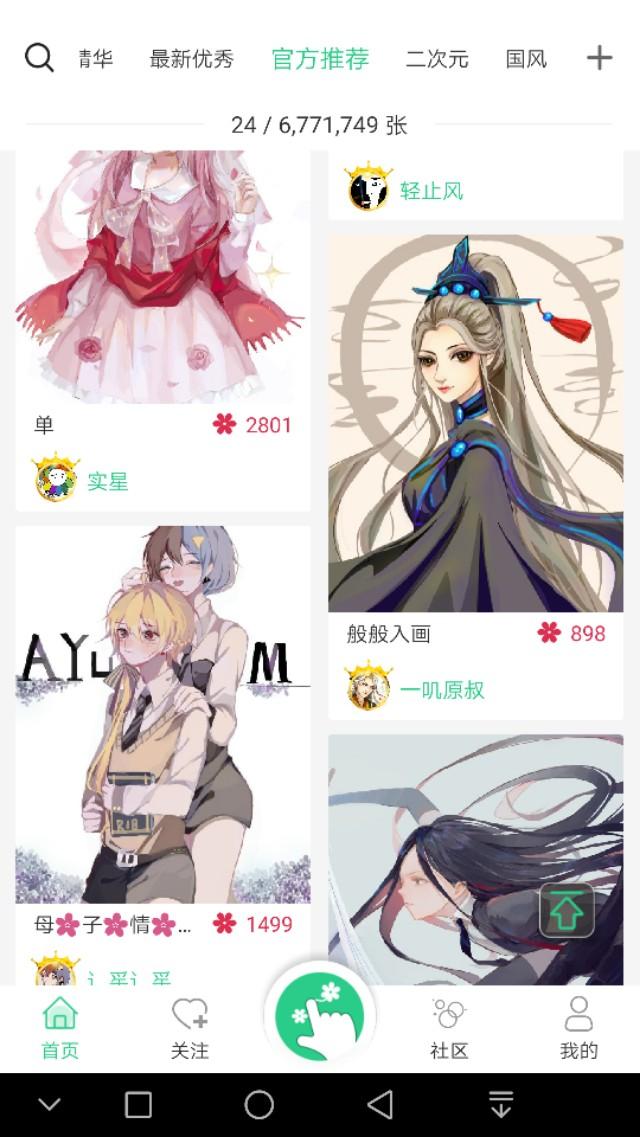Tap the system back triangle button
The width and height of the screenshot is (640, 1137).
[x=380, y=1104]
